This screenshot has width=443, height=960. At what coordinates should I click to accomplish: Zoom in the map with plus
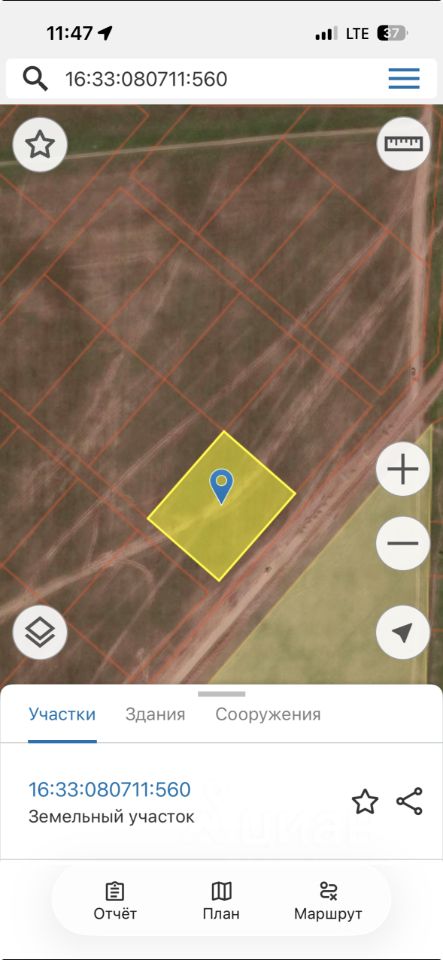[x=403, y=470]
